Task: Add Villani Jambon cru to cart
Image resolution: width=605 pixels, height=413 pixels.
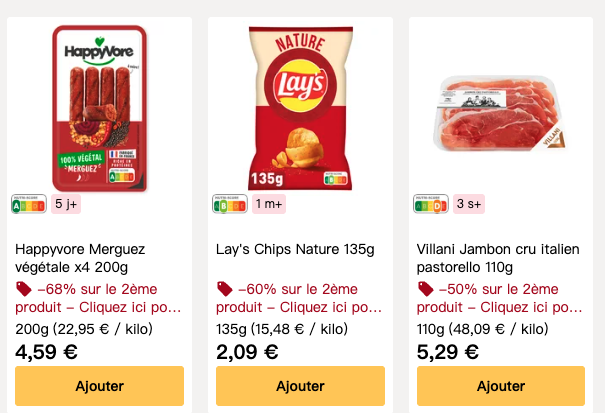Action: [x=501, y=386]
